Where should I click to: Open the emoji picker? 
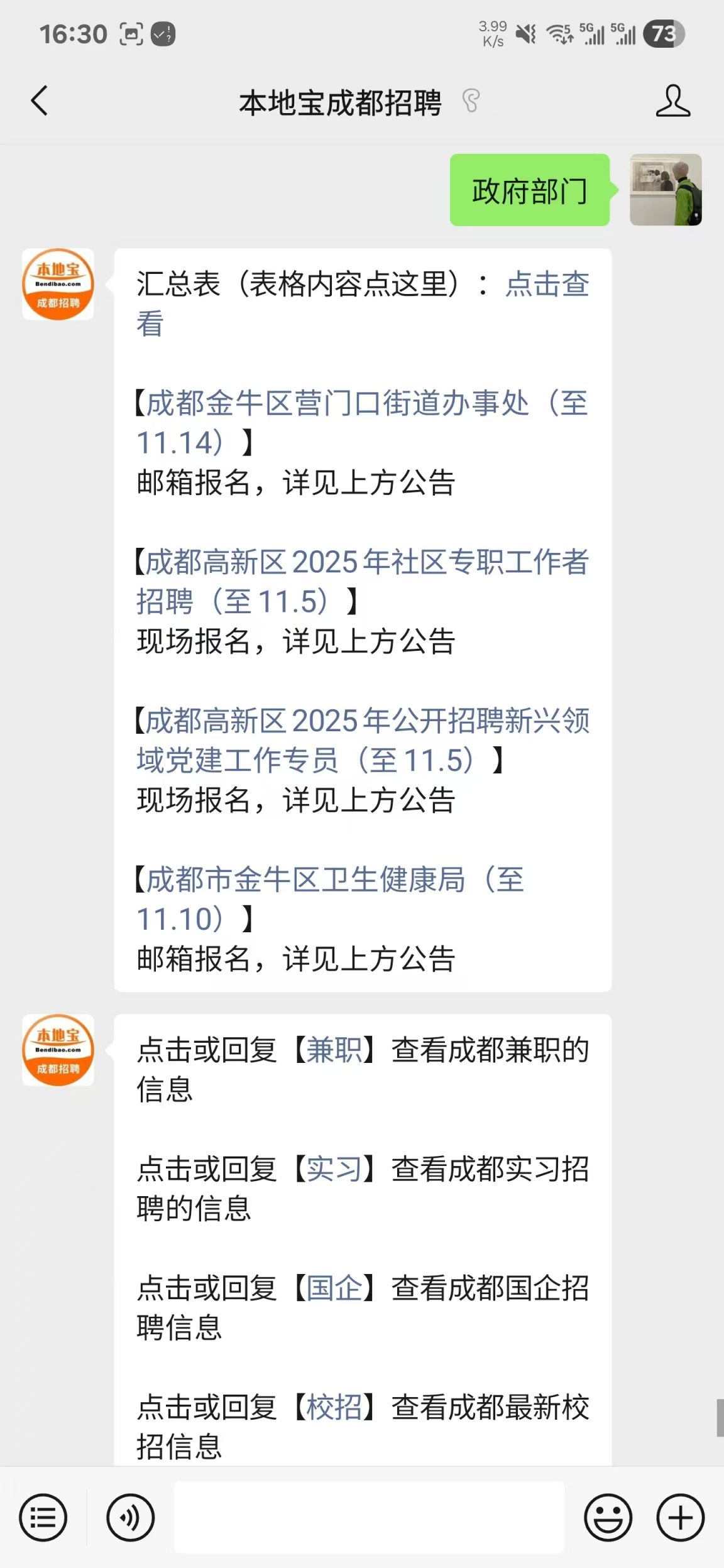tap(608, 1518)
